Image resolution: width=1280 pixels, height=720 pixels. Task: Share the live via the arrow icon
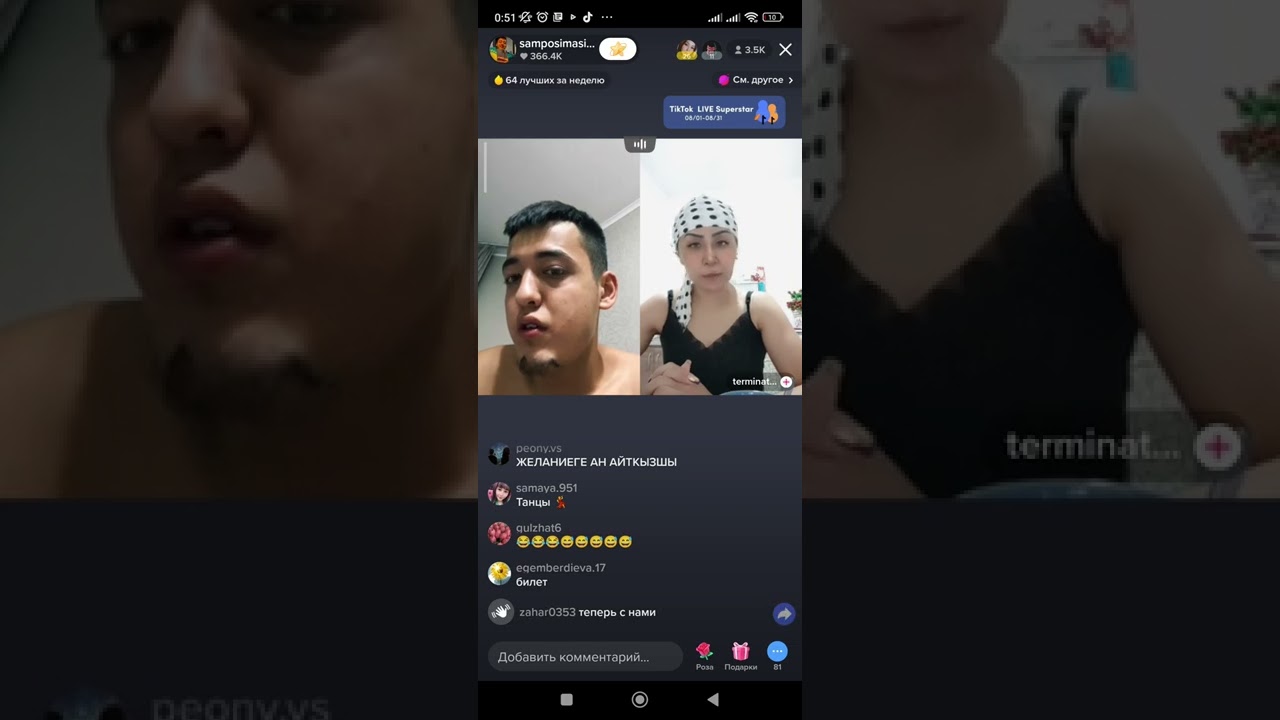pos(784,614)
